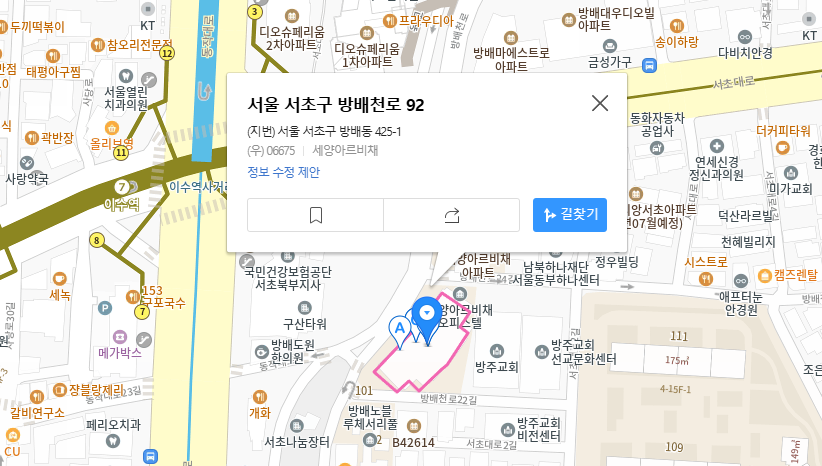Bookmark this address location
Screen dimensions: 822x466
coord(315,215)
